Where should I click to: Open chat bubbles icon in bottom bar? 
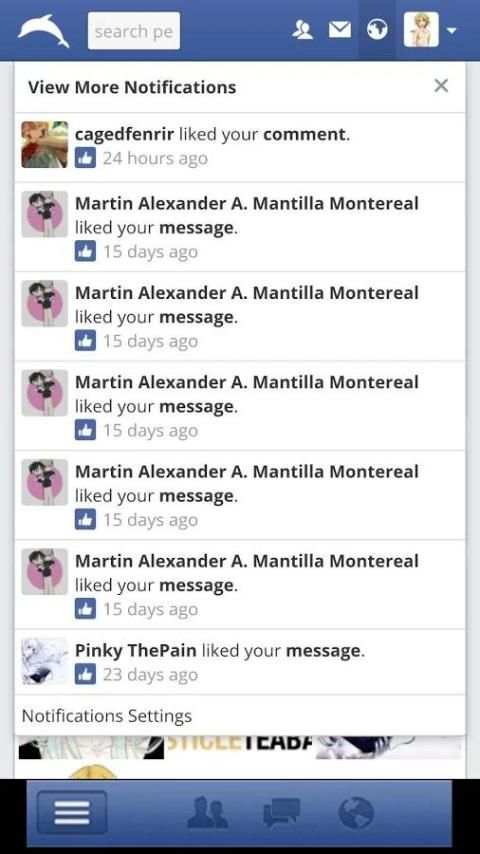pos(282,813)
